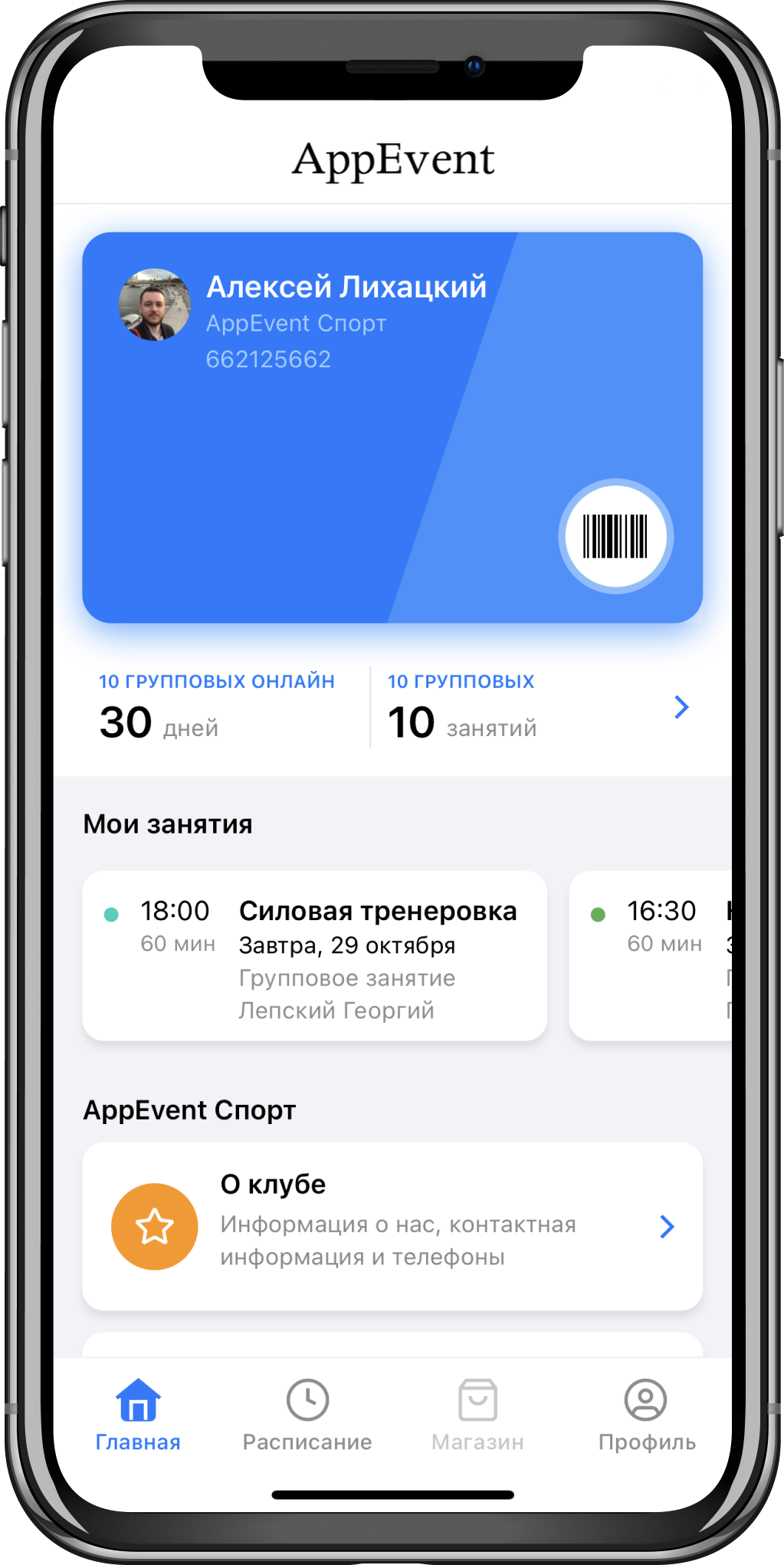Tap the orange star icon on О клубе card
The width and height of the screenshot is (784, 1565).
click(154, 1225)
